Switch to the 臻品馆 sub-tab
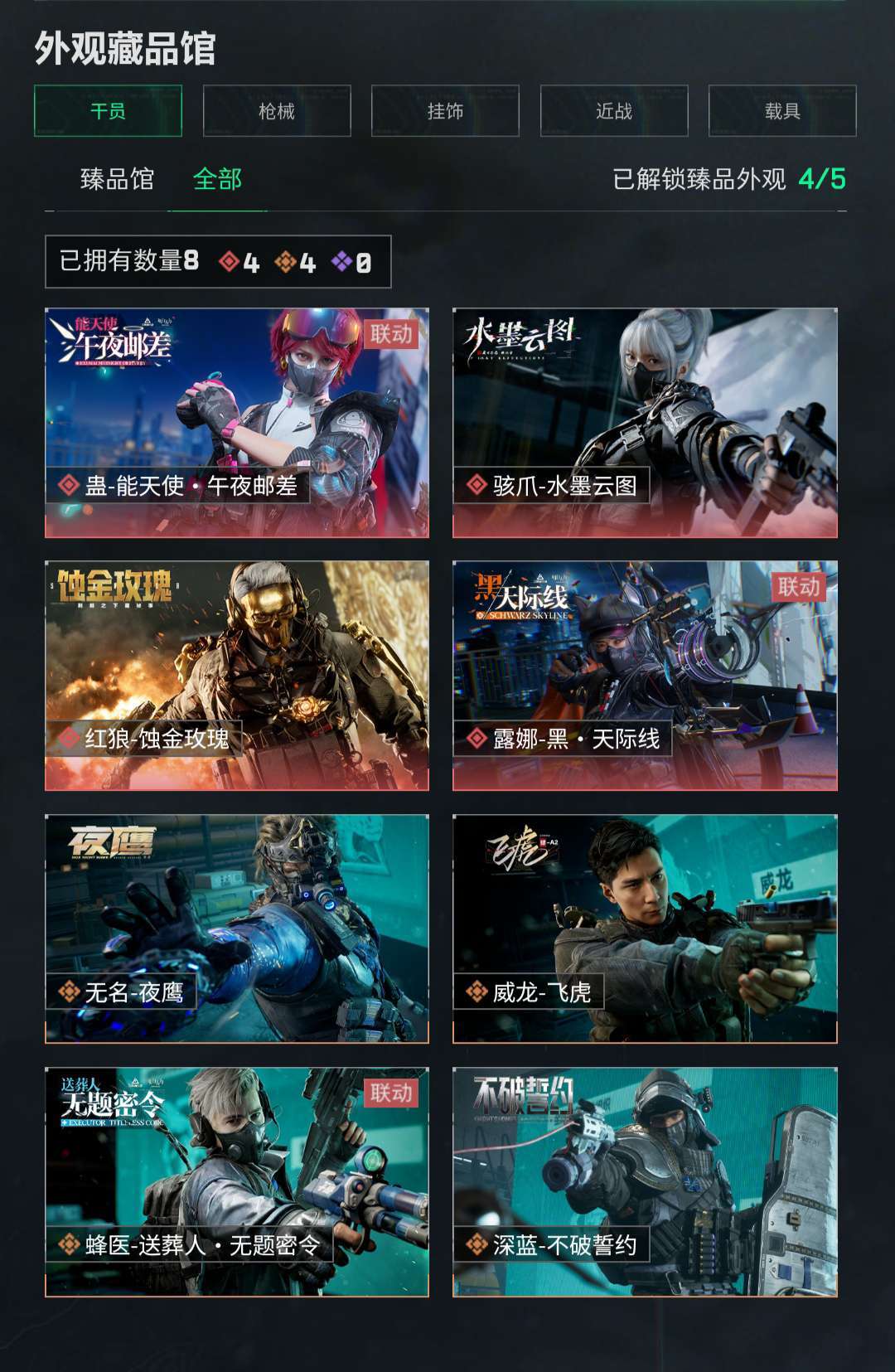The width and height of the screenshot is (895, 1372). coord(117,179)
